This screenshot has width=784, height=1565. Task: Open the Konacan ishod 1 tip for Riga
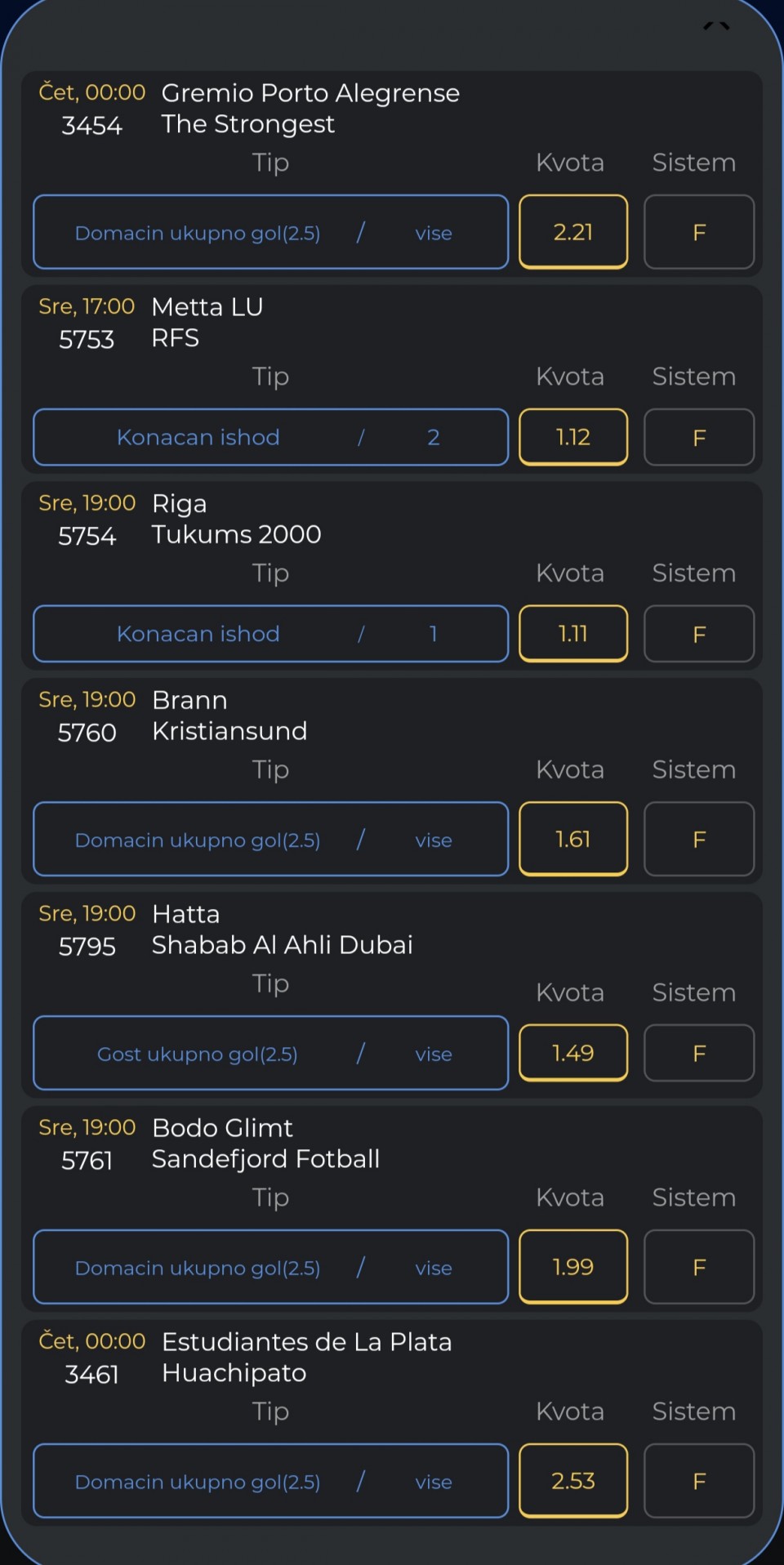click(x=270, y=634)
